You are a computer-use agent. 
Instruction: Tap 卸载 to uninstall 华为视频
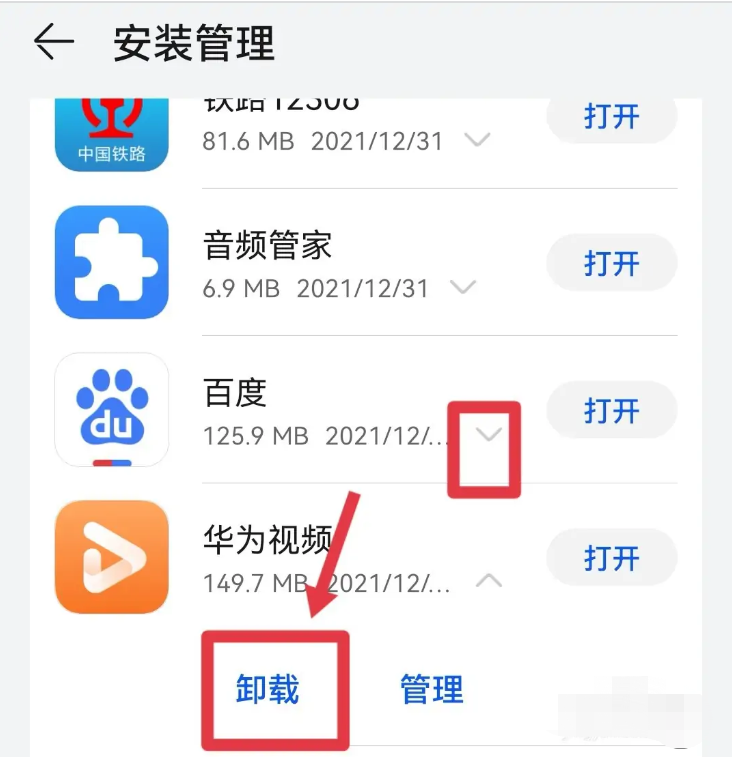tap(268, 689)
